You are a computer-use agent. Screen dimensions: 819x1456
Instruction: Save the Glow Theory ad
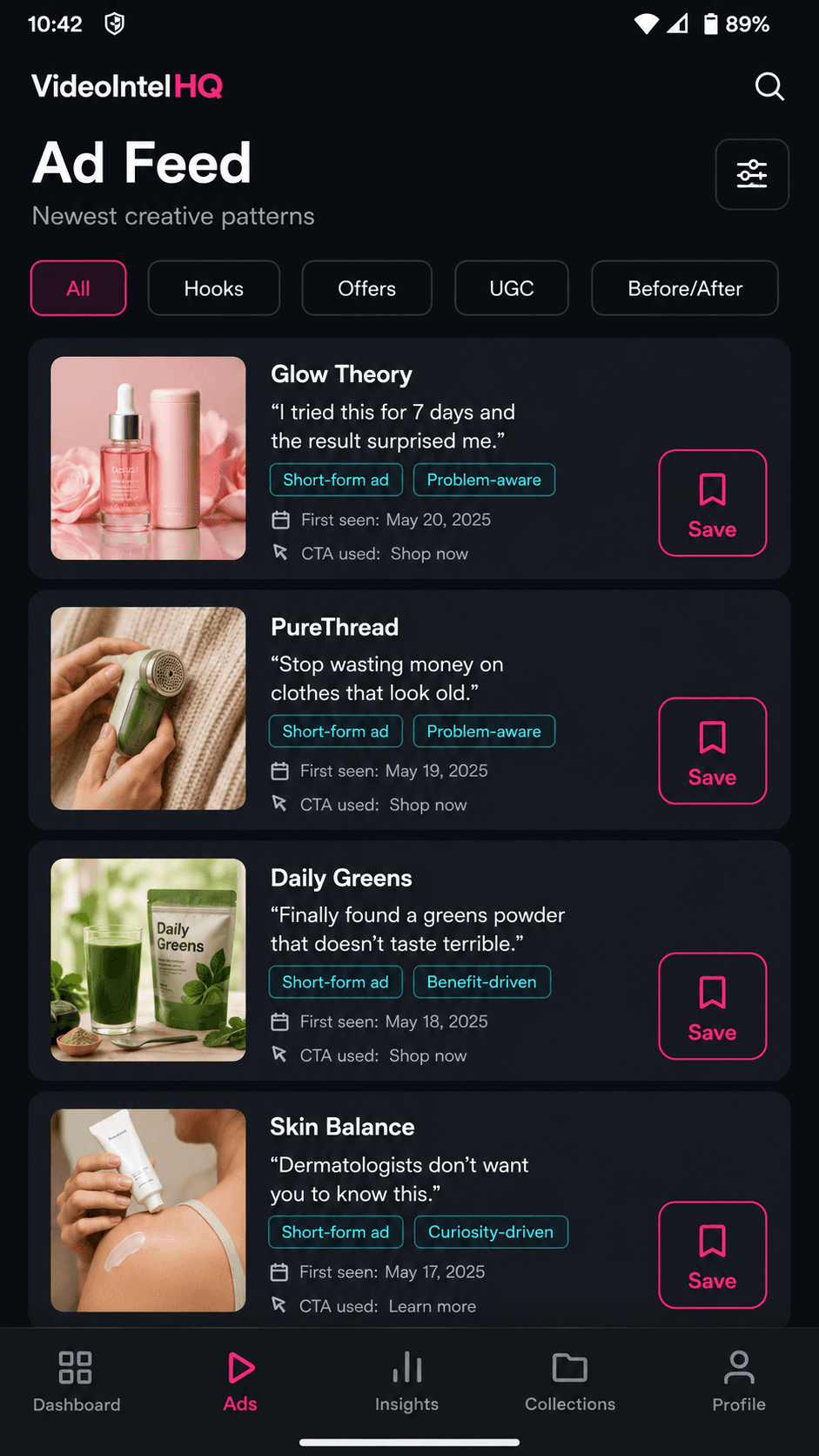(713, 503)
